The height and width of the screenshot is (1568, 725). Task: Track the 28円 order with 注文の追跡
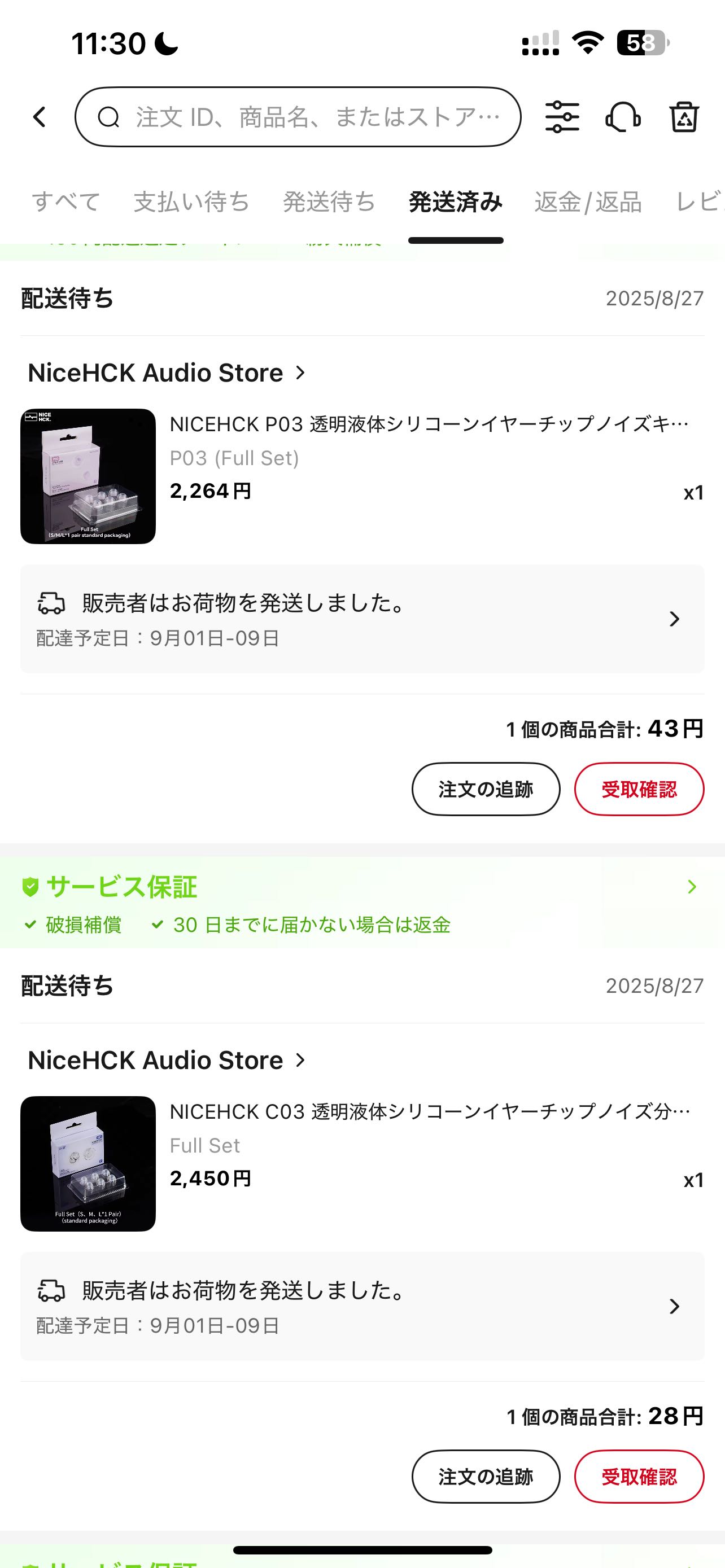486,1477
